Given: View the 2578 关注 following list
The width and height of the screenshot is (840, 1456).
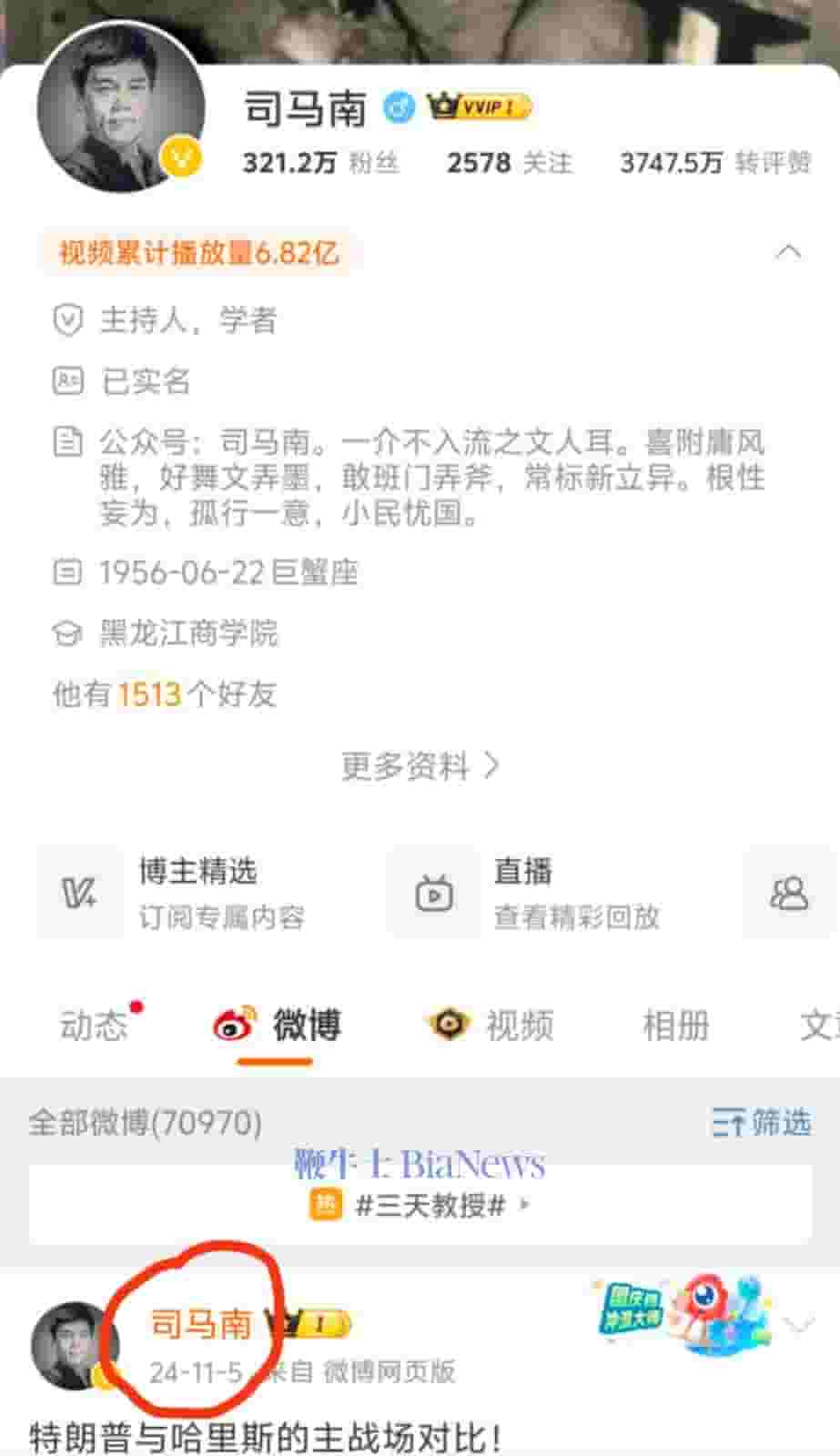Looking at the screenshot, I should (x=509, y=163).
